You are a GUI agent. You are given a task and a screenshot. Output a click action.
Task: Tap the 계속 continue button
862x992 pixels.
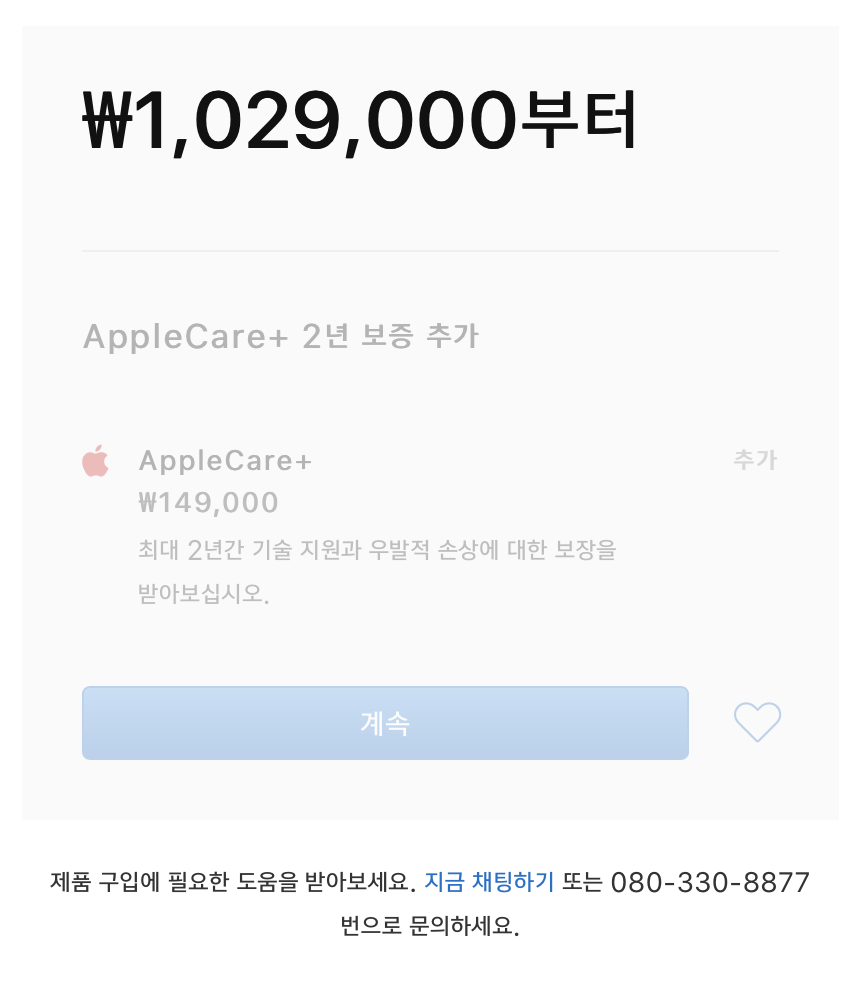pyautogui.click(x=385, y=723)
